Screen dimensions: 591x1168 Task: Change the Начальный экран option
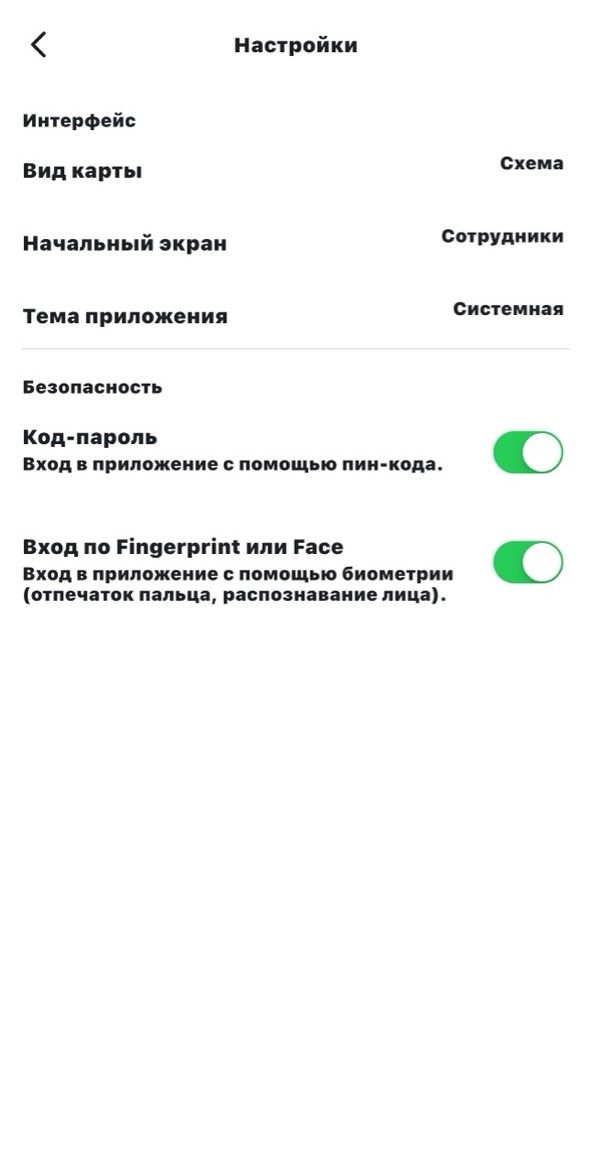295,241
